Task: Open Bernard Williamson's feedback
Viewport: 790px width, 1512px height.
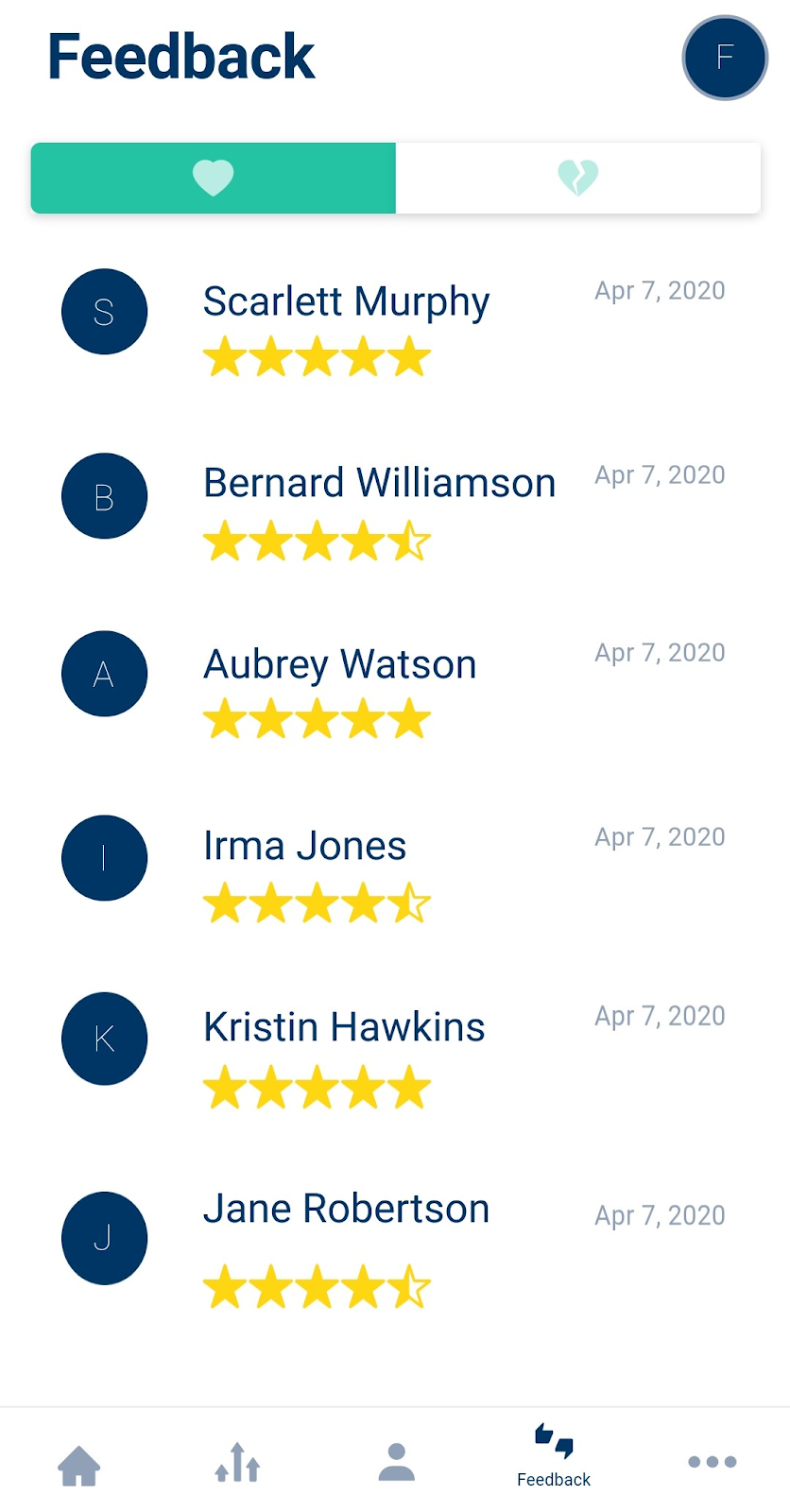Action: (x=379, y=484)
